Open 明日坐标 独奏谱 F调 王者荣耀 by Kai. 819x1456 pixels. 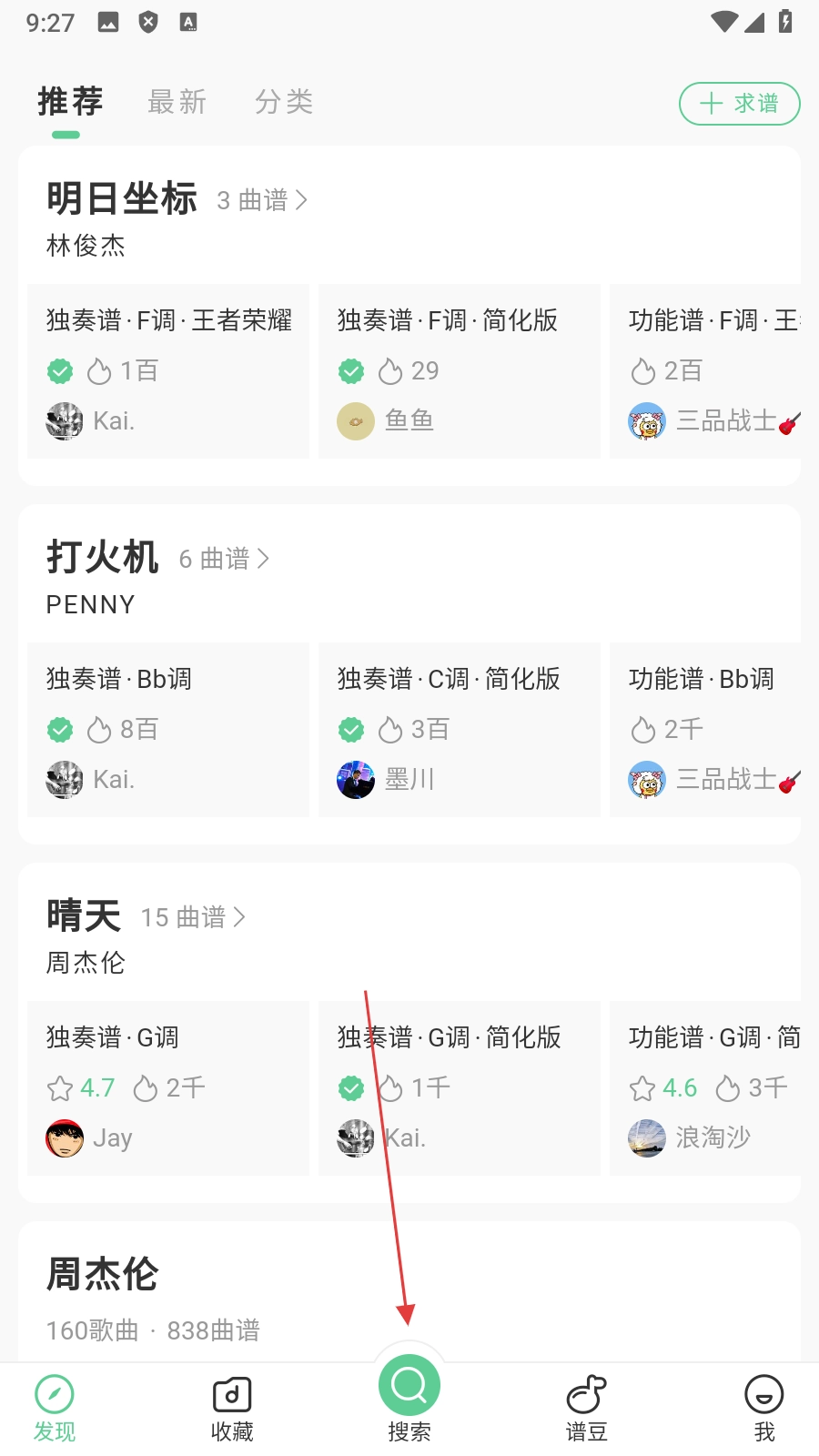click(168, 370)
